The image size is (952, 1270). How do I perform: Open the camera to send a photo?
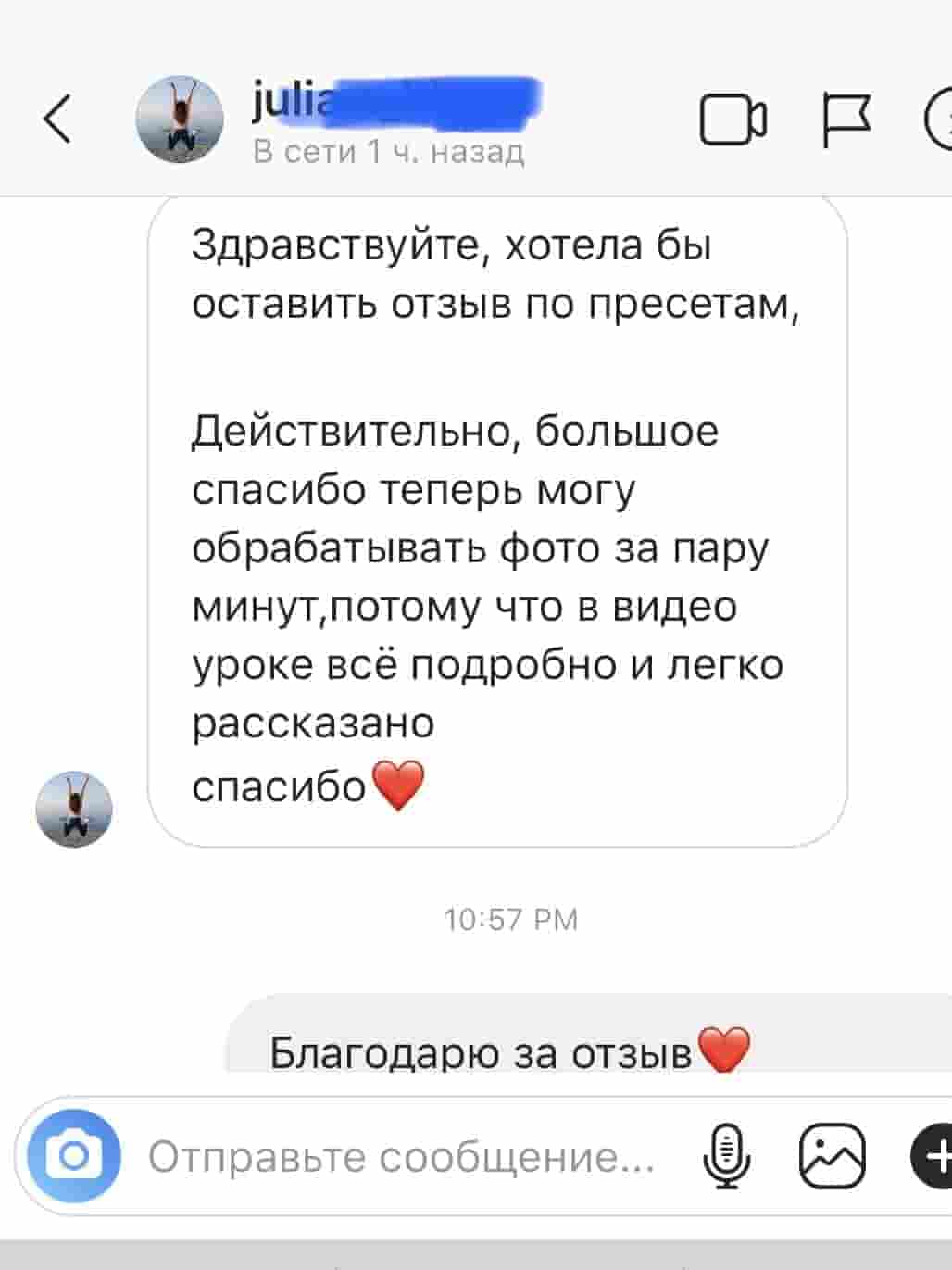[74, 1155]
